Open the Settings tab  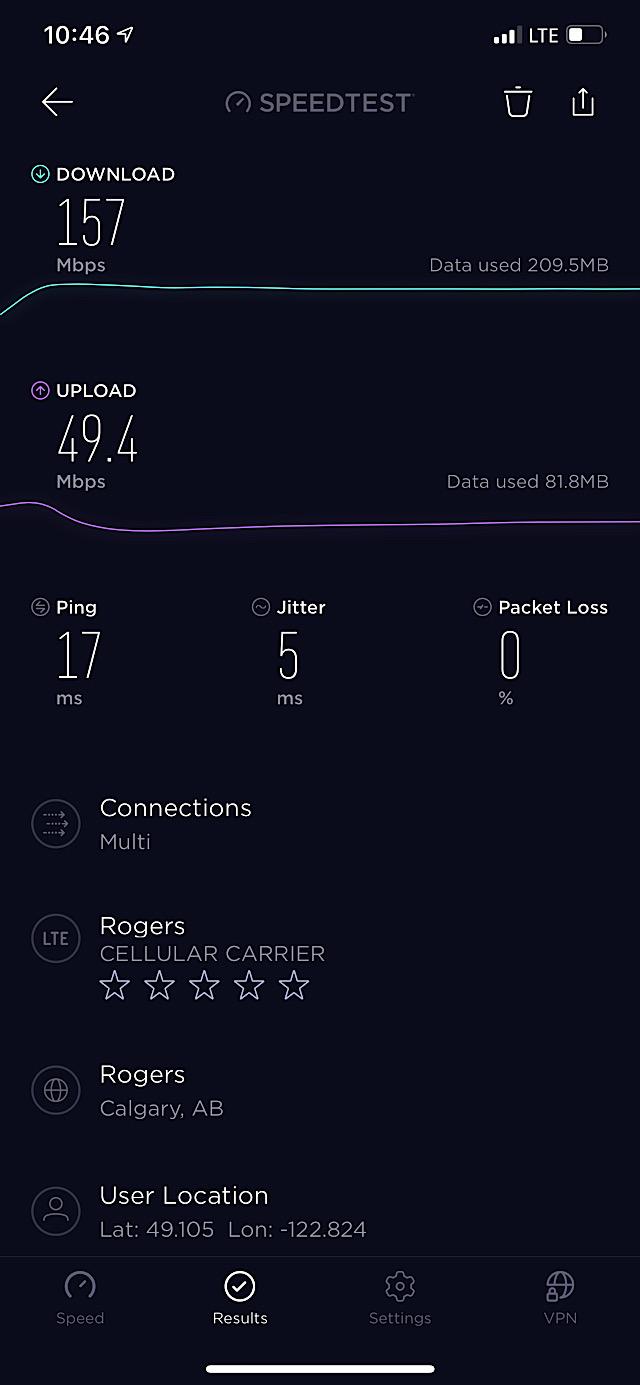pyautogui.click(x=400, y=1298)
